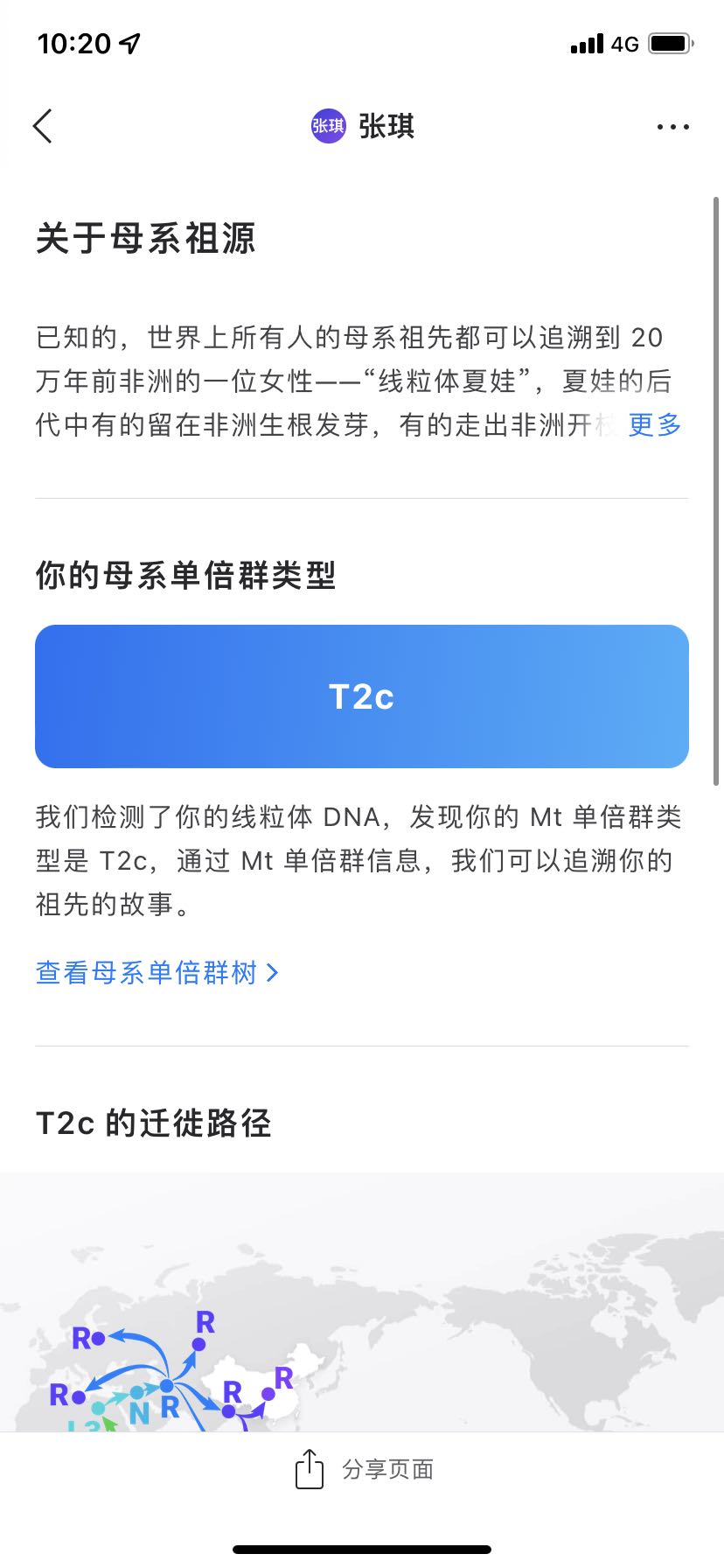Expand the maternal ancestry text with 更多
The width and height of the screenshot is (724, 1568).
coord(654,425)
